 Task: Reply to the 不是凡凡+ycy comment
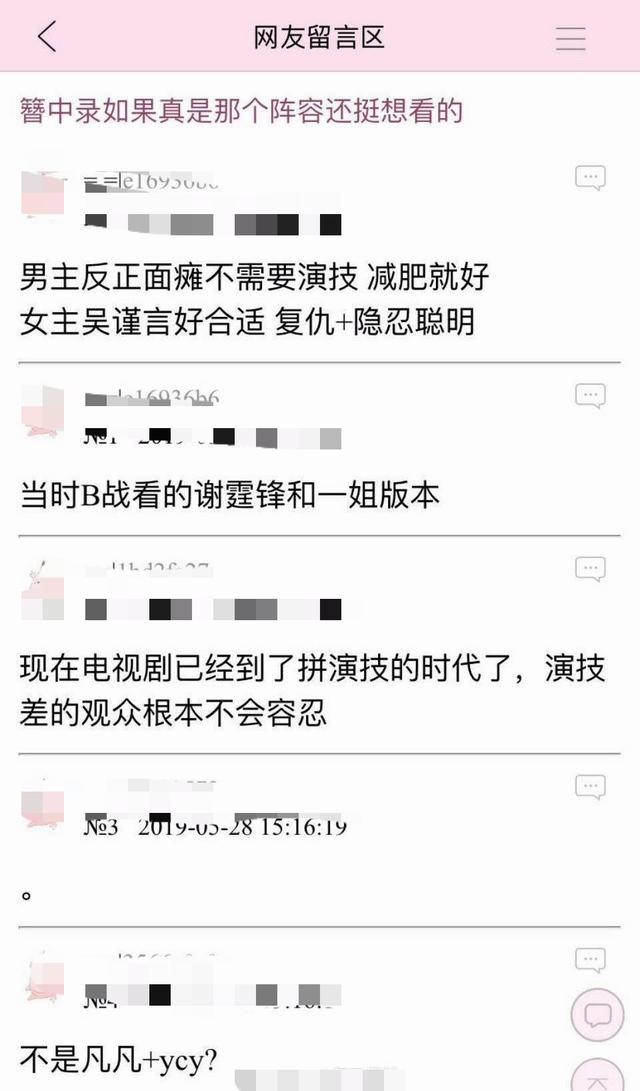[590, 960]
